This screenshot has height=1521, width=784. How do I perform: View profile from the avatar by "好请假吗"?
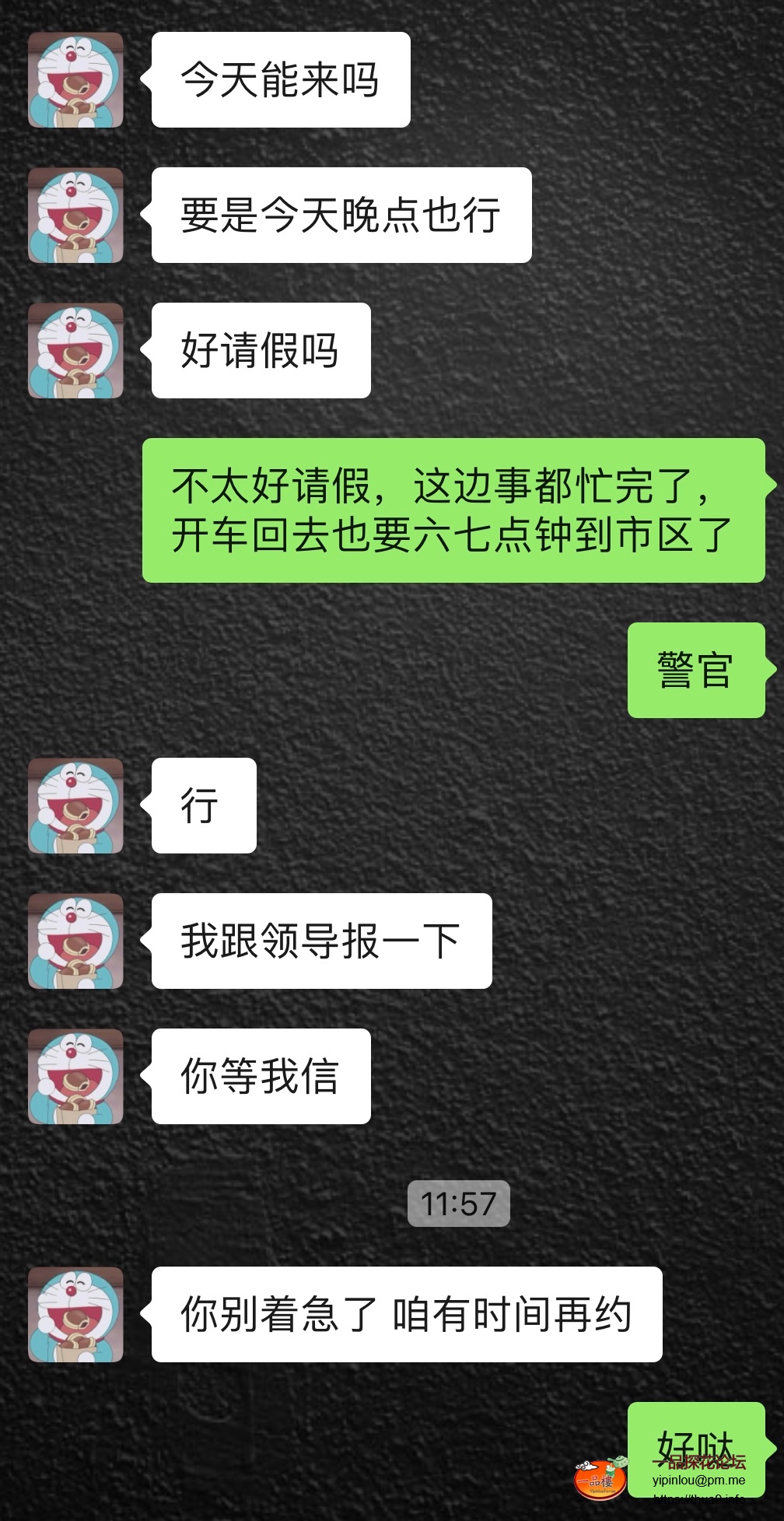pyautogui.click(x=75, y=351)
